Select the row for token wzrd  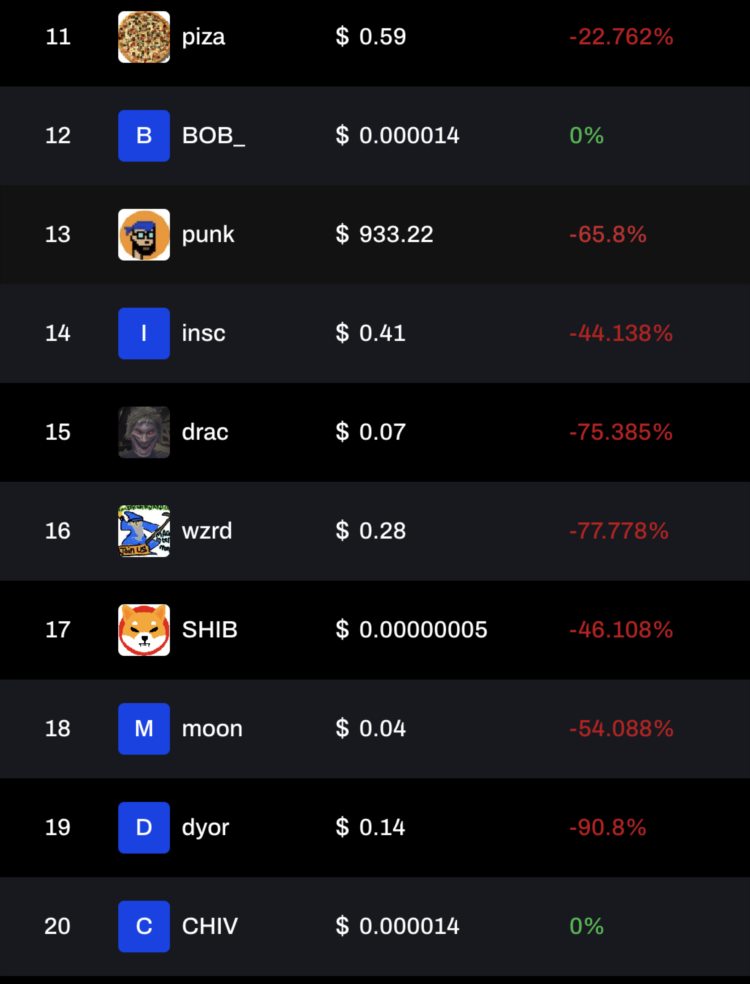point(375,531)
